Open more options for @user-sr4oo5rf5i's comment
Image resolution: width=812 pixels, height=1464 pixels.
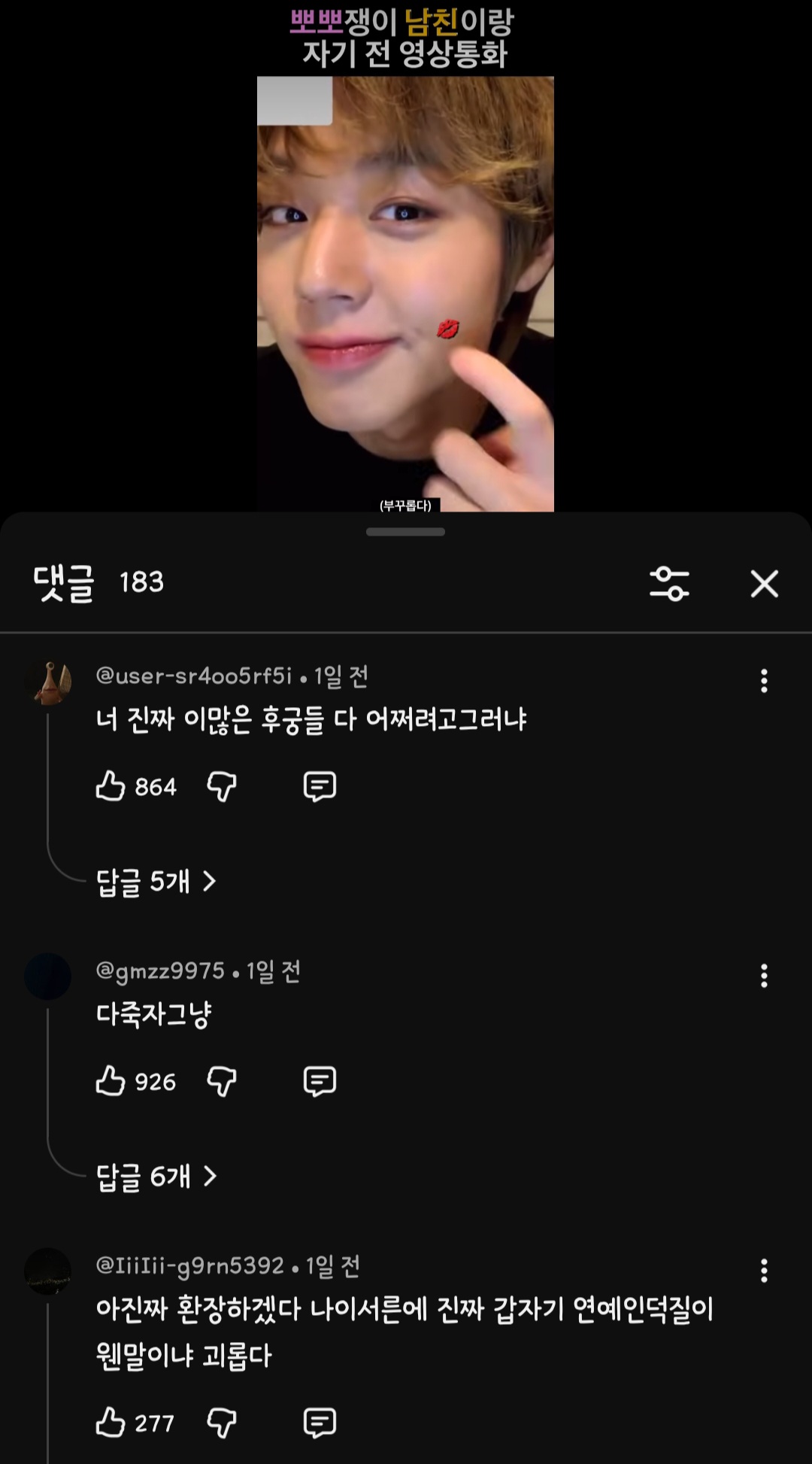point(764,681)
